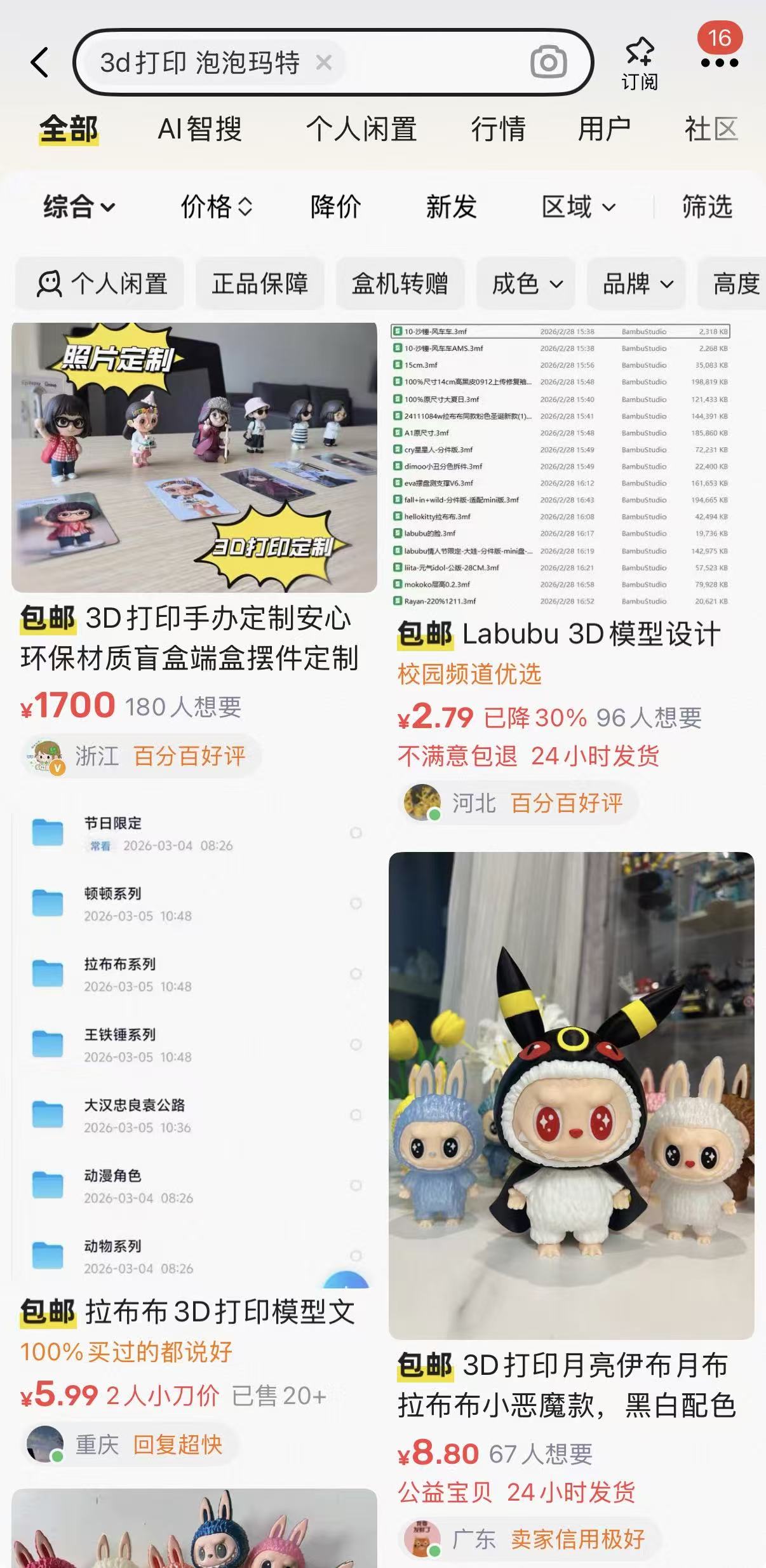Select the 盒机转赠 filter chip

[400, 284]
